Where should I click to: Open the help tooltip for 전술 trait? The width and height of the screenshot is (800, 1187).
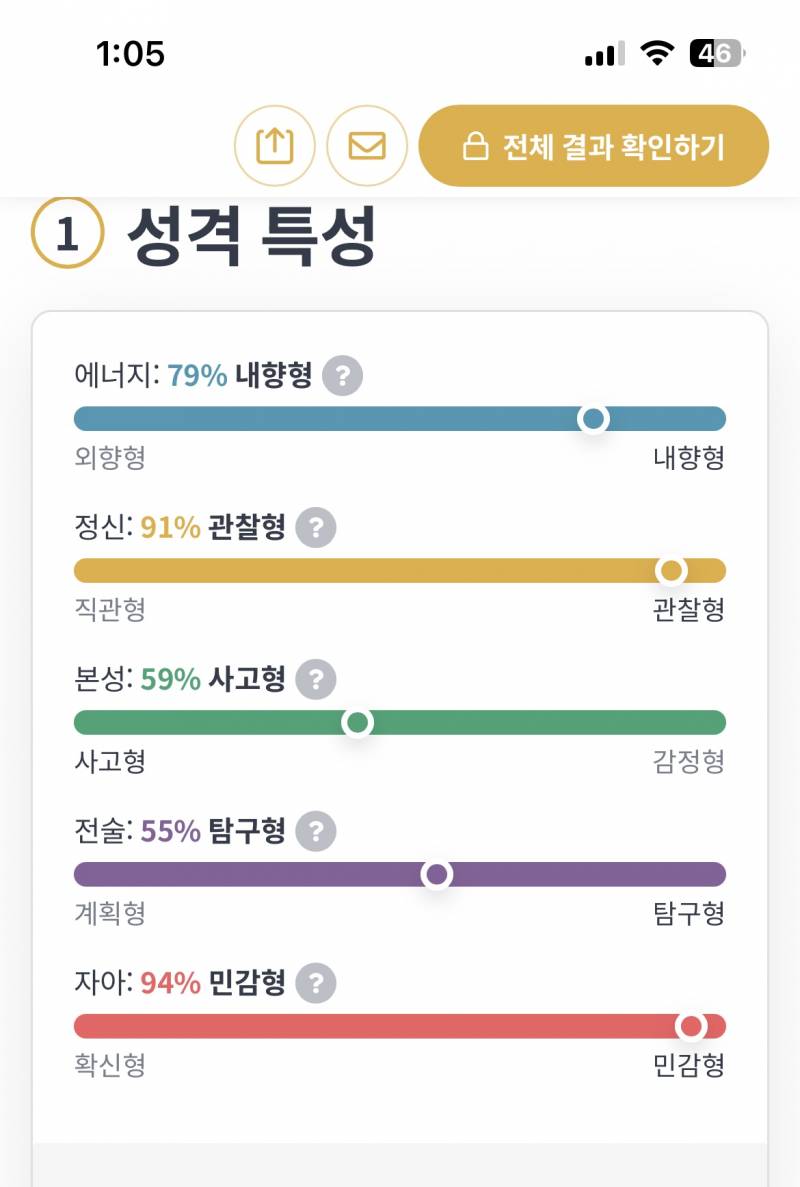click(315, 831)
